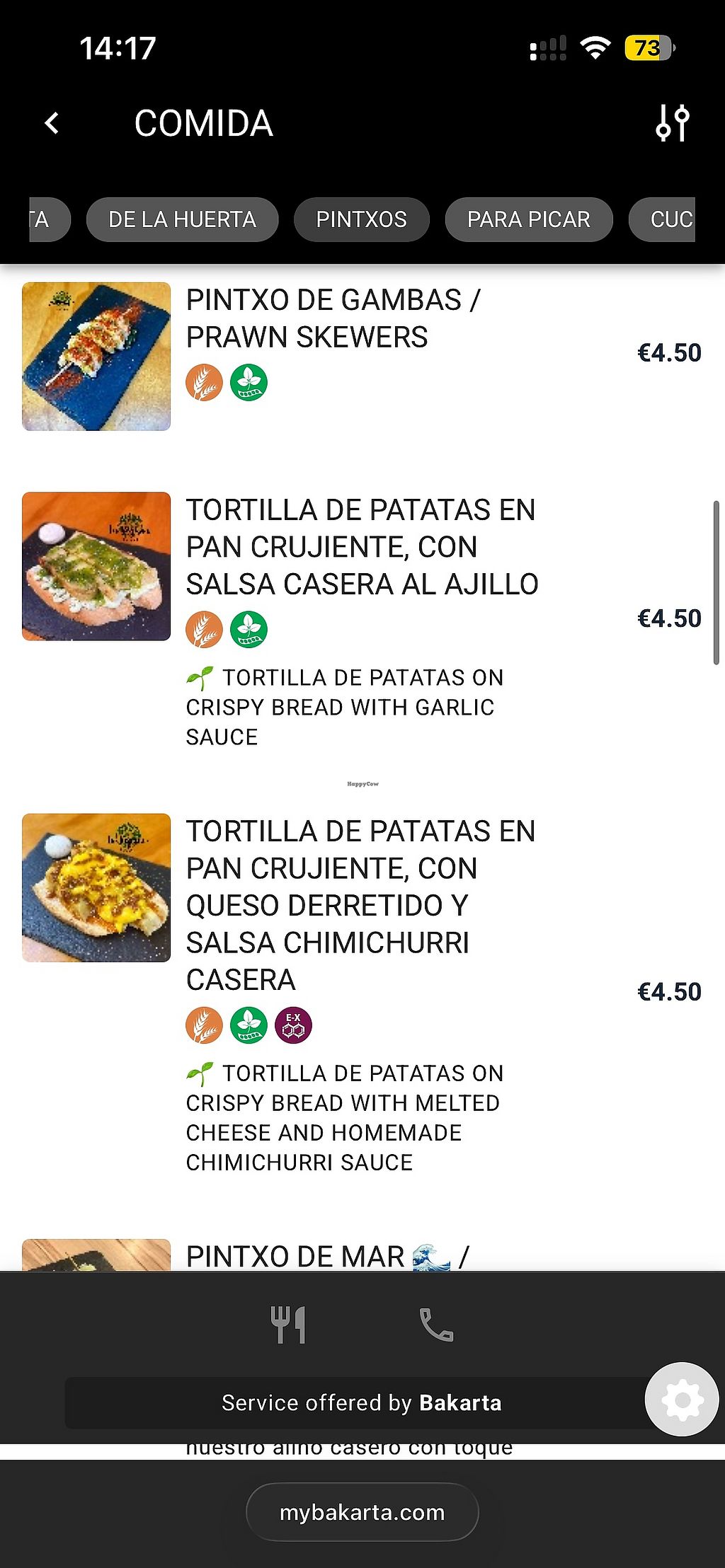Open the floating gear settings button
The width and height of the screenshot is (725, 1568).
click(x=681, y=1399)
